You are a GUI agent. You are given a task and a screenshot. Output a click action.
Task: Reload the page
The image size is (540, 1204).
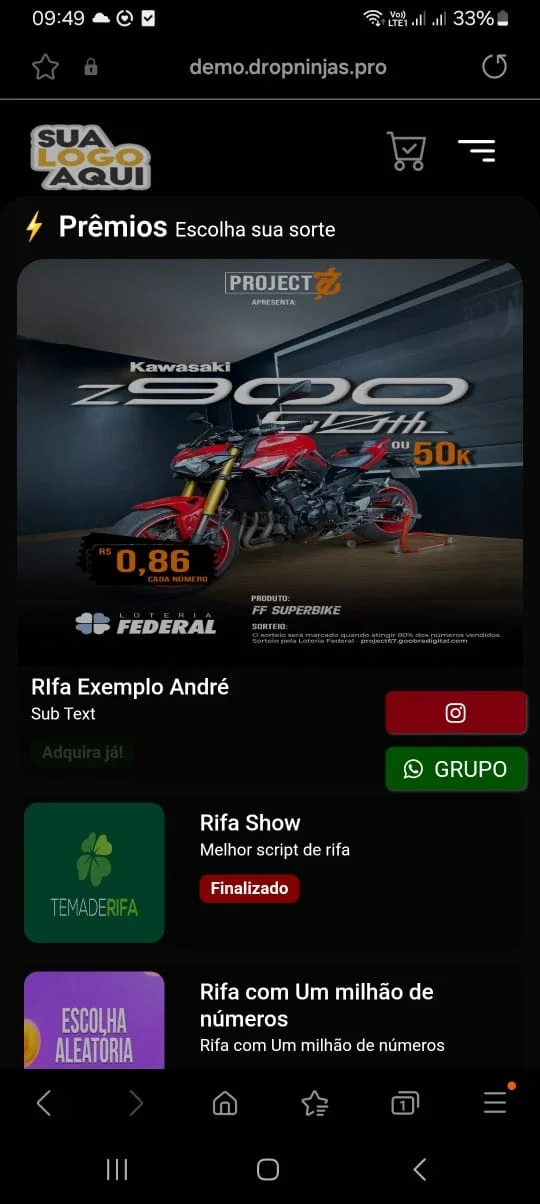pos(494,67)
